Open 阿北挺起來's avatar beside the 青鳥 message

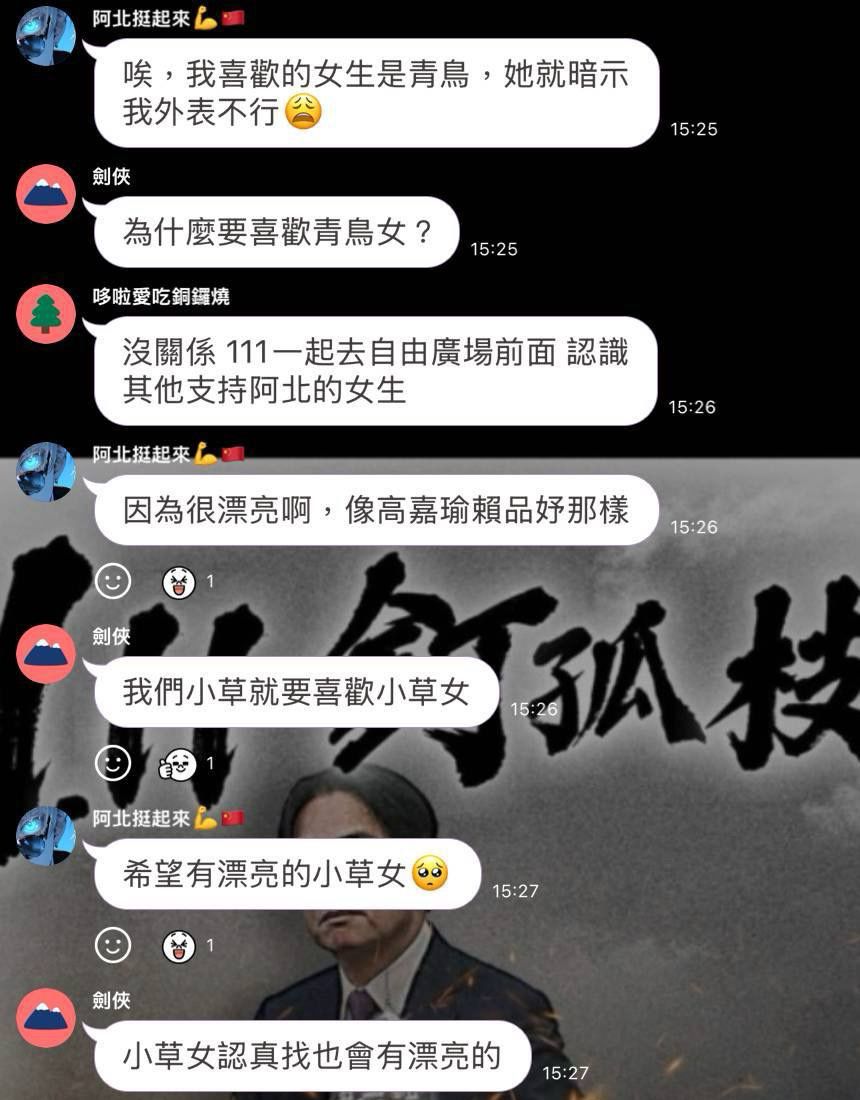[46, 35]
